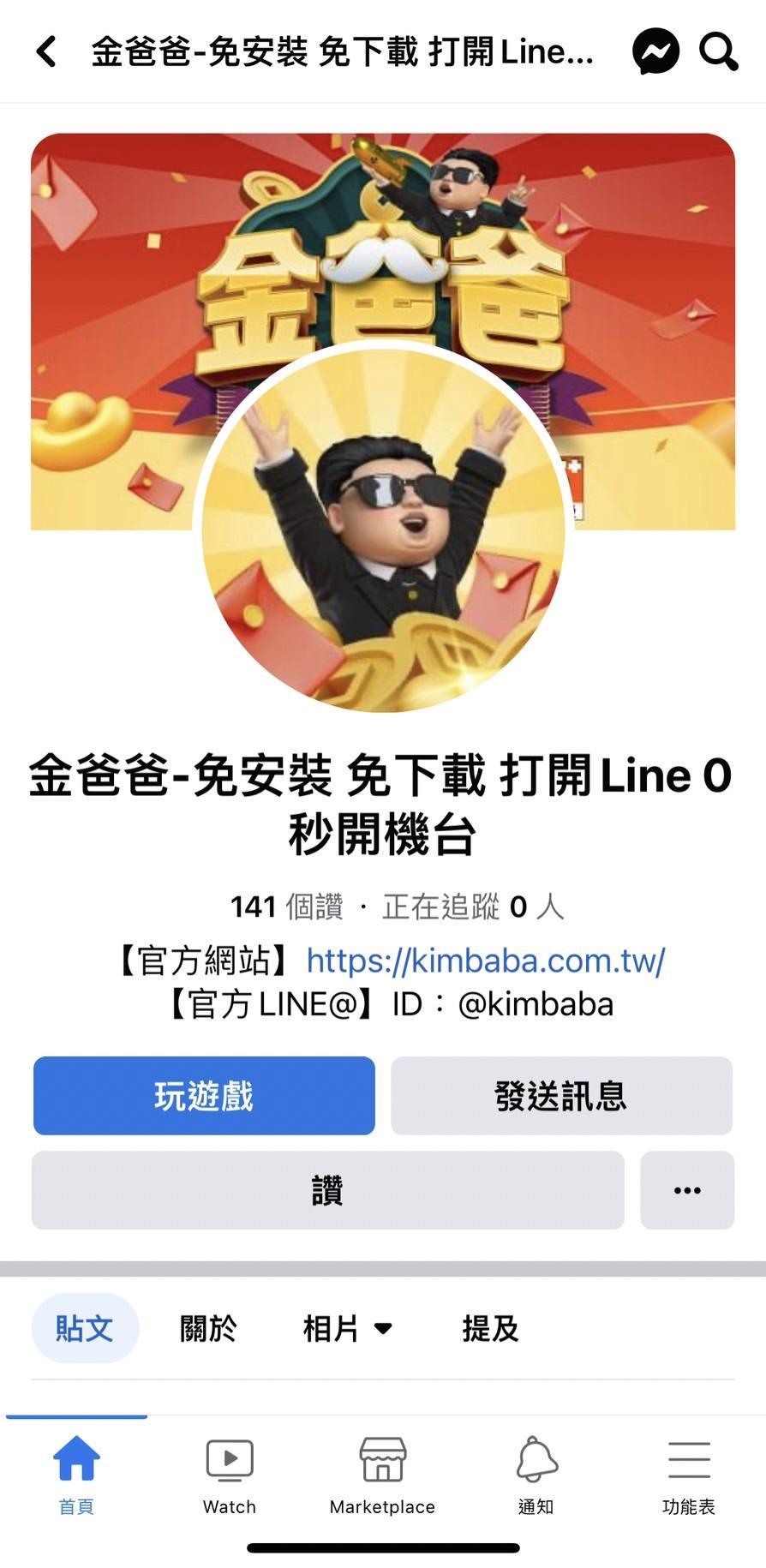This screenshot has width=766, height=1568.
Task: Open the page's profile picture
Action: (x=383, y=530)
